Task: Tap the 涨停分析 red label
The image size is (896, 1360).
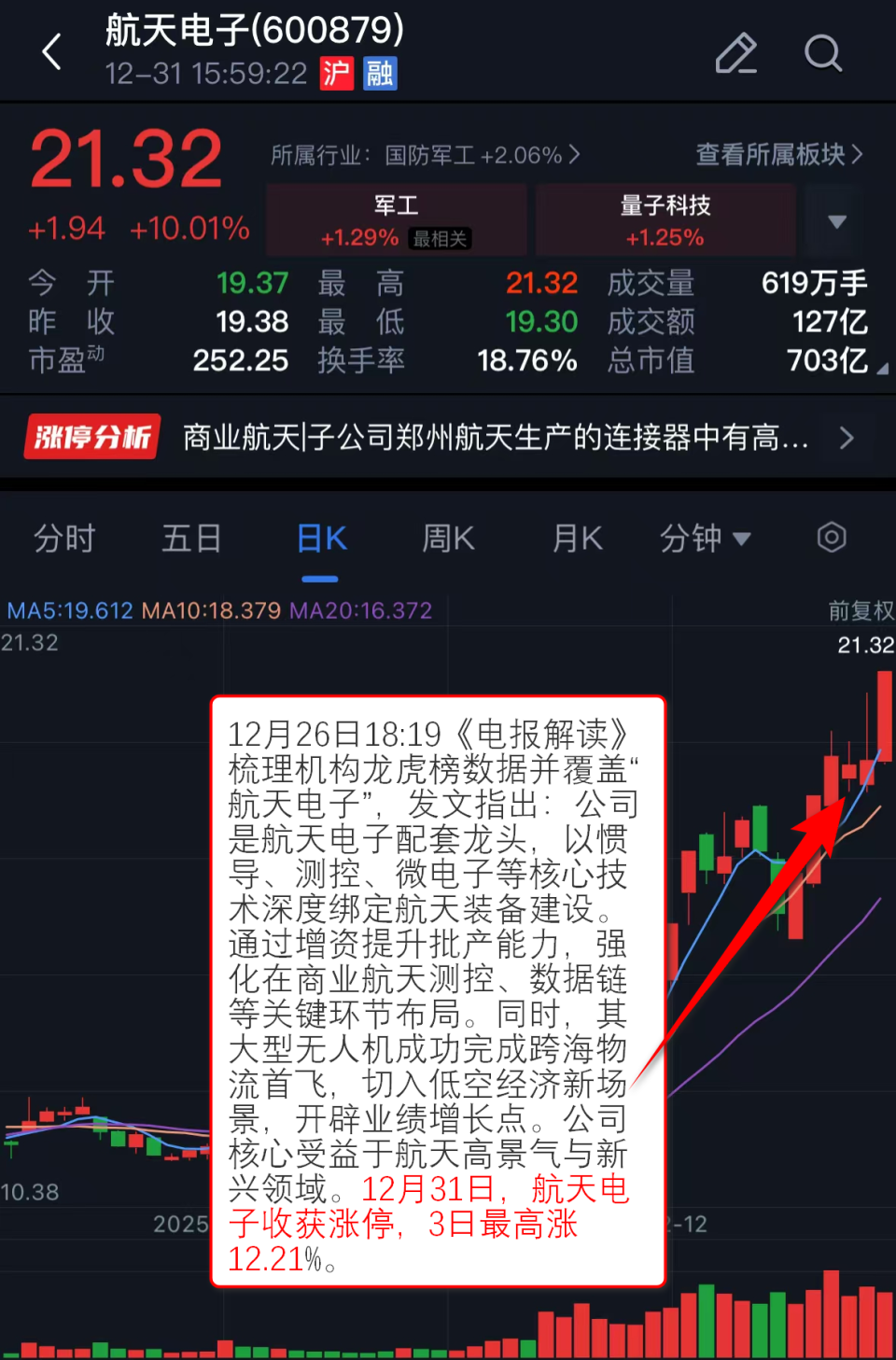Action: [x=91, y=437]
